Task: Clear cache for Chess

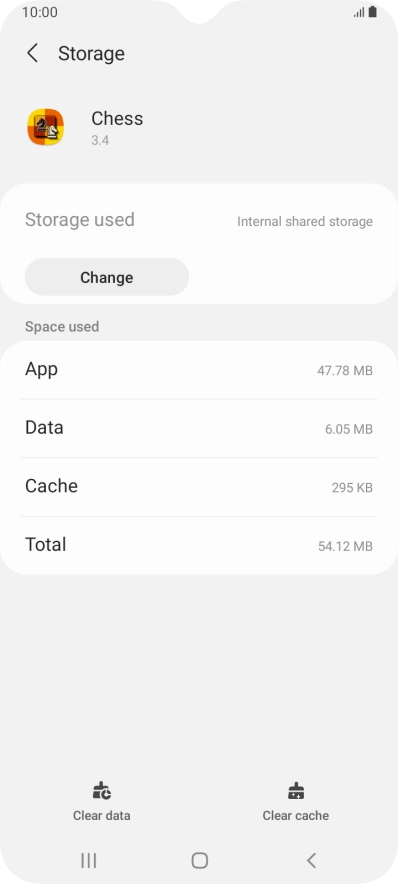Action: (295, 802)
